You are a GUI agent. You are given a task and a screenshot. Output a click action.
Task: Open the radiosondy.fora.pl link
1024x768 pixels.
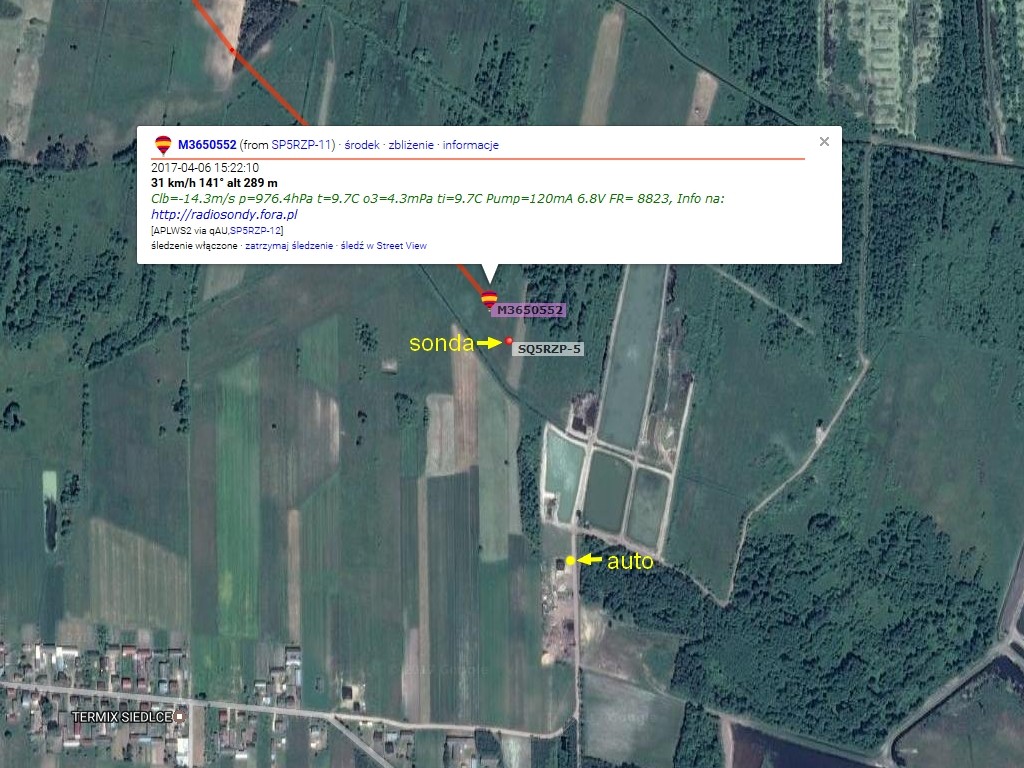pyautogui.click(x=224, y=214)
